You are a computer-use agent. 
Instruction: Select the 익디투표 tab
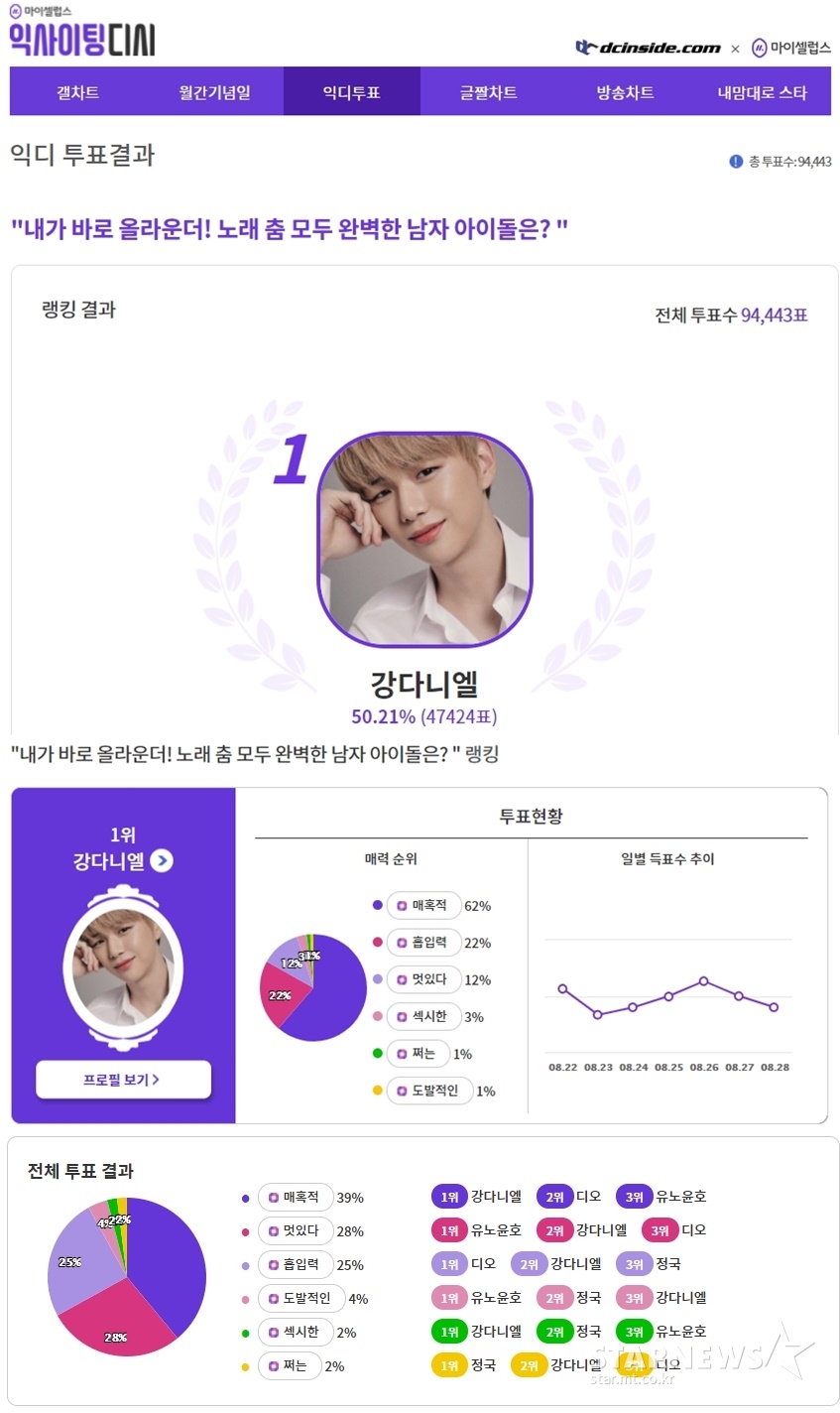351,92
